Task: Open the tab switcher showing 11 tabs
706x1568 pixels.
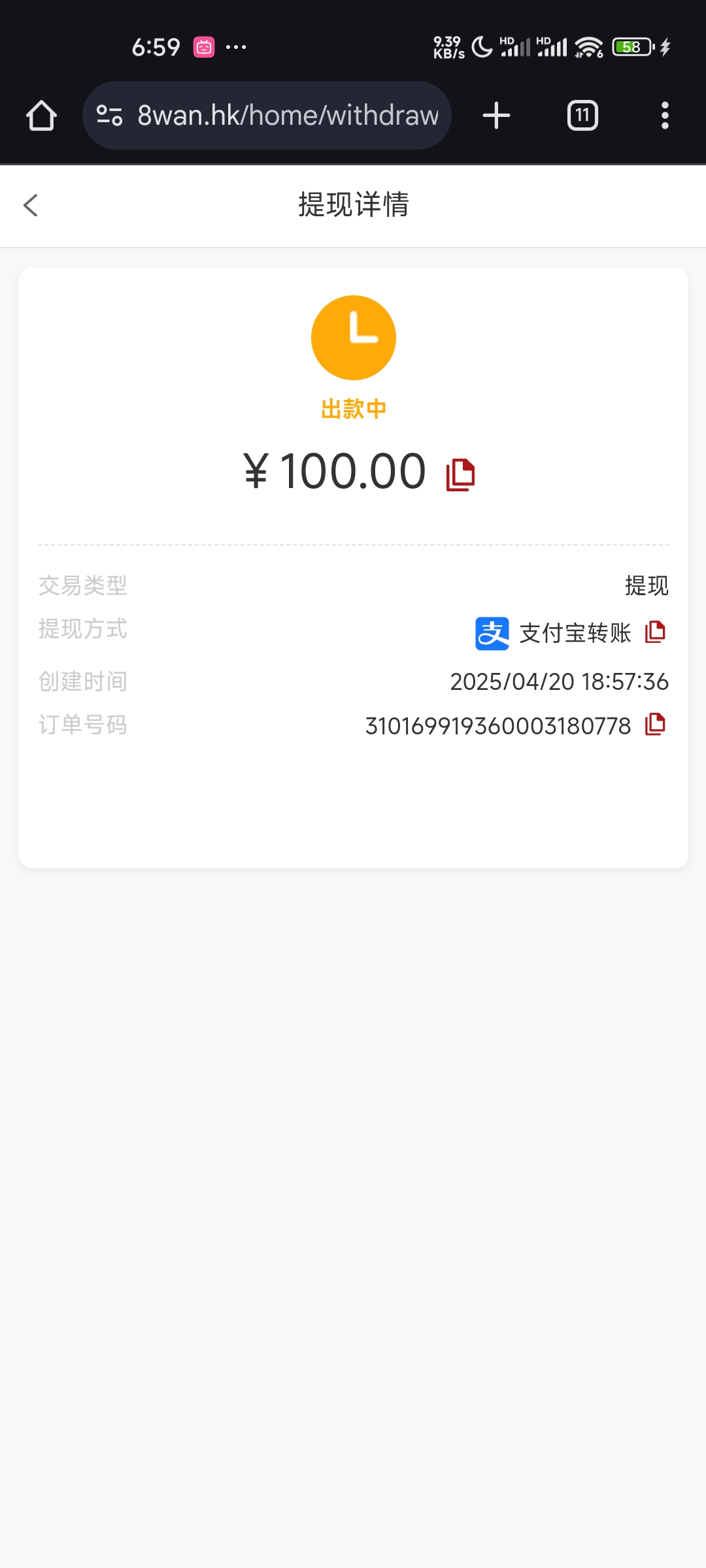Action: (582, 115)
